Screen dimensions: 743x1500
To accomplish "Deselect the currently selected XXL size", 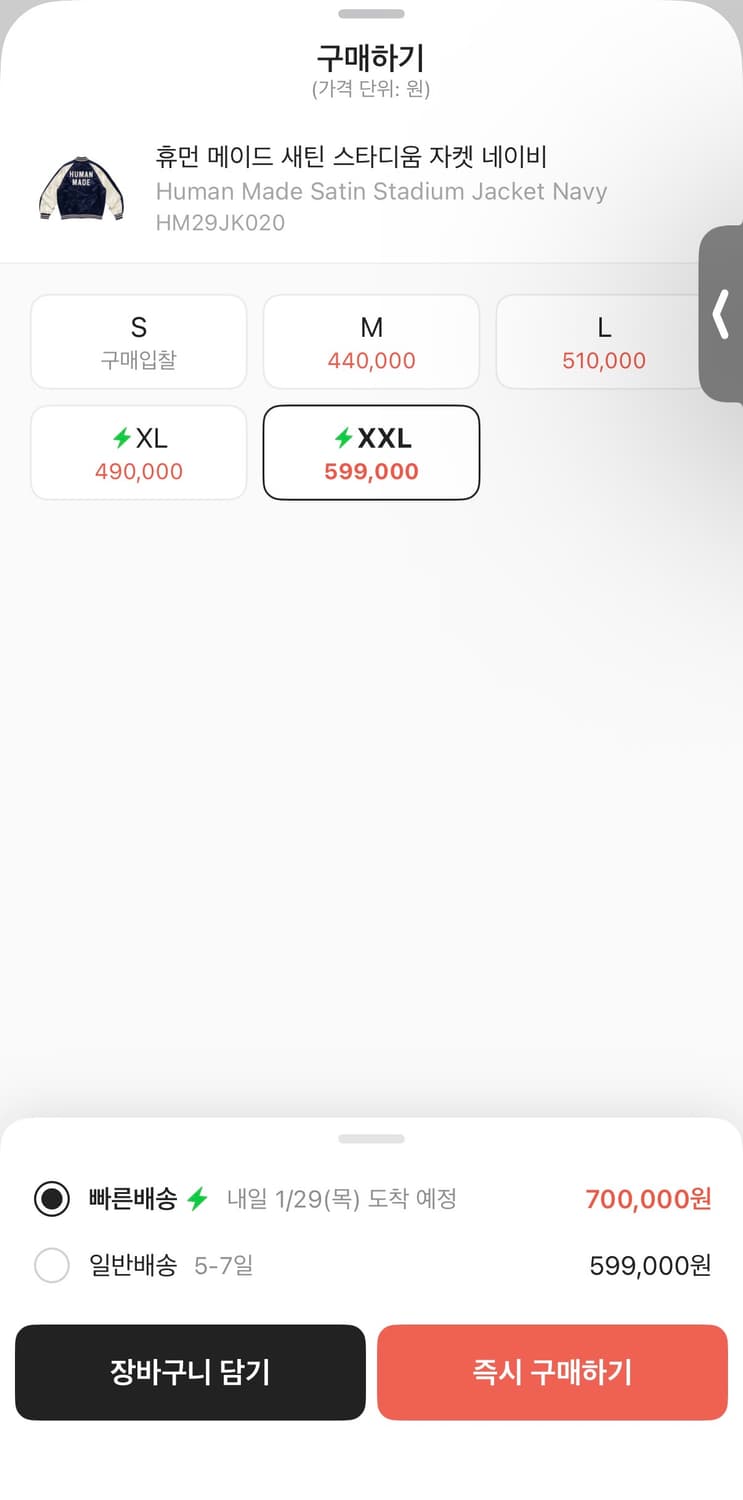I will pyautogui.click(x=371, y=452).
